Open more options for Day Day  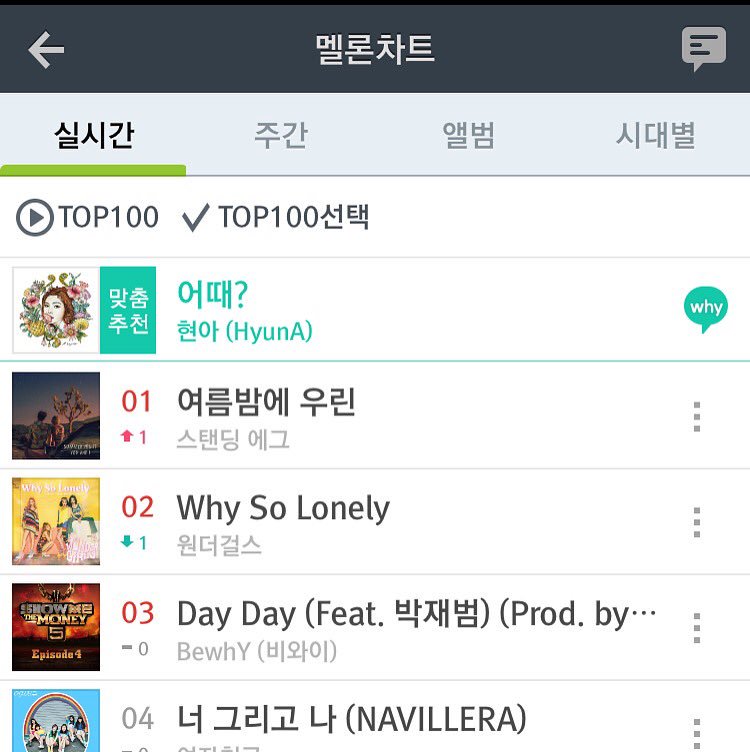point(697,628)
